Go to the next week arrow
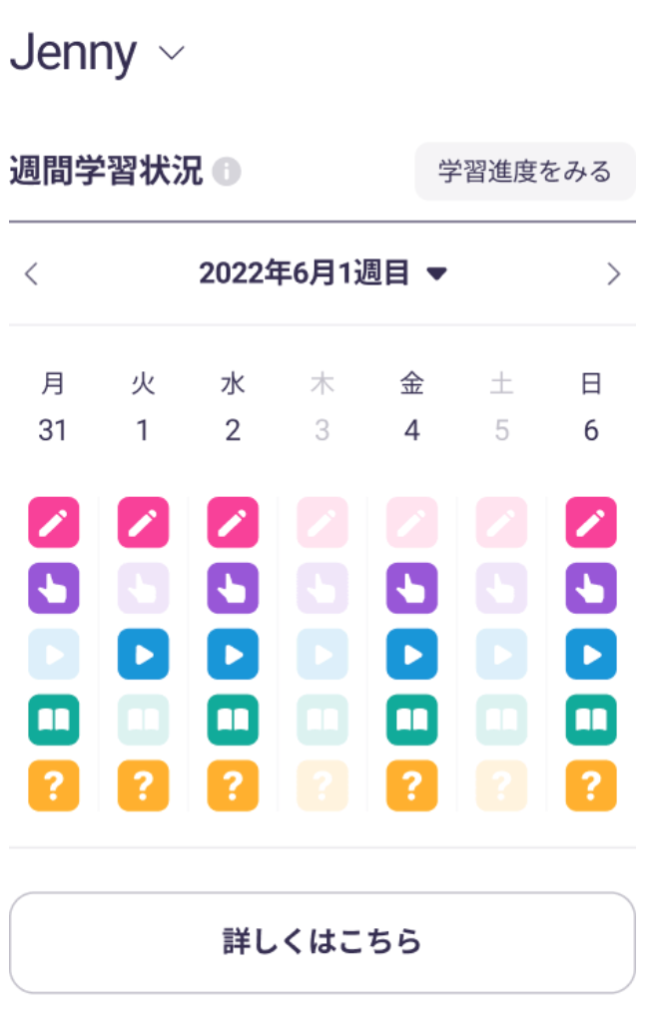This screenshot has height=1024, width=661. (x=614, y=274)
